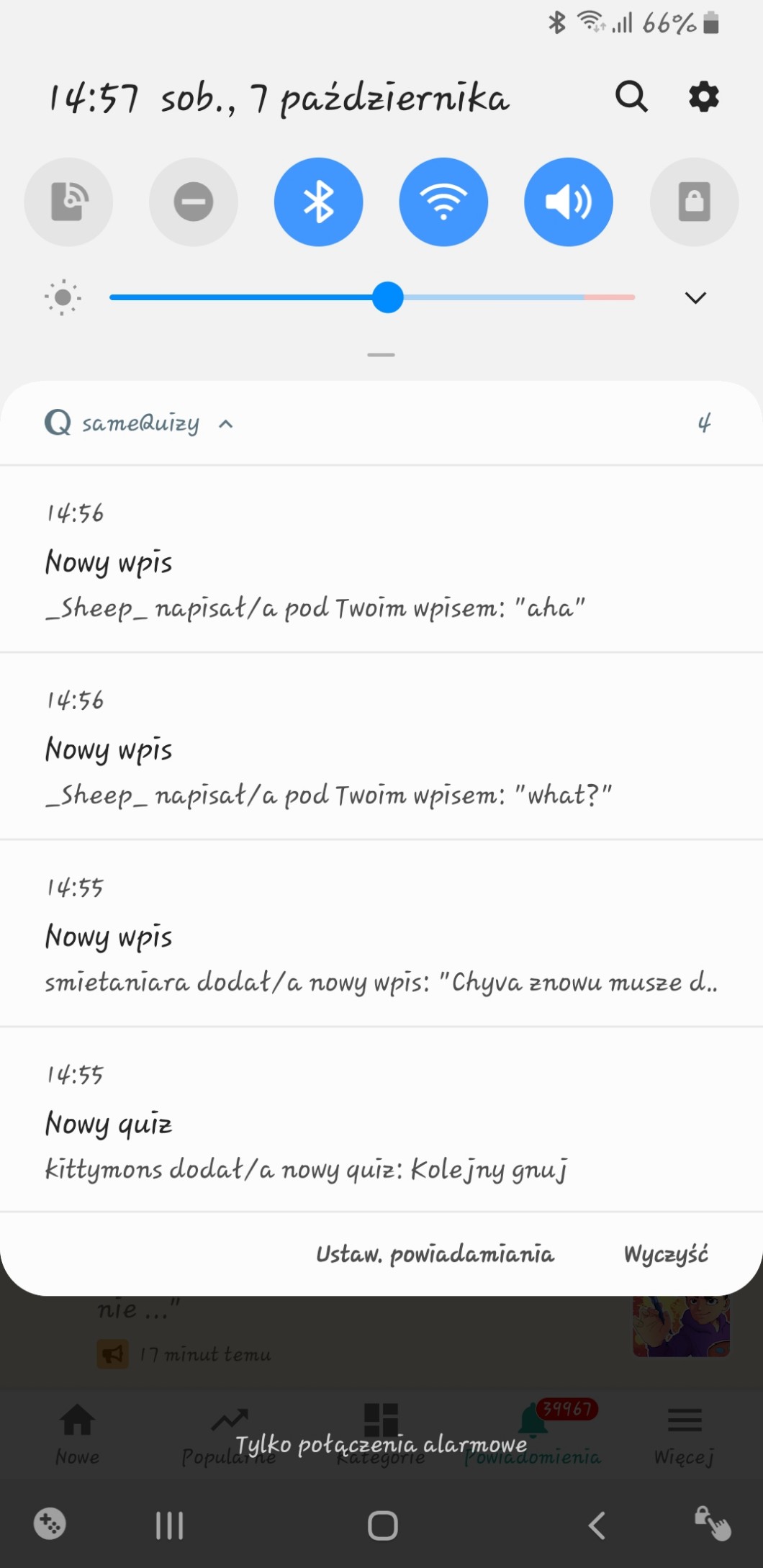Image resolution: width=763 pixels, height=1568 pixels.
Task: Open Ustaw. powiadamiania settings
Action: click(435, 1254)
